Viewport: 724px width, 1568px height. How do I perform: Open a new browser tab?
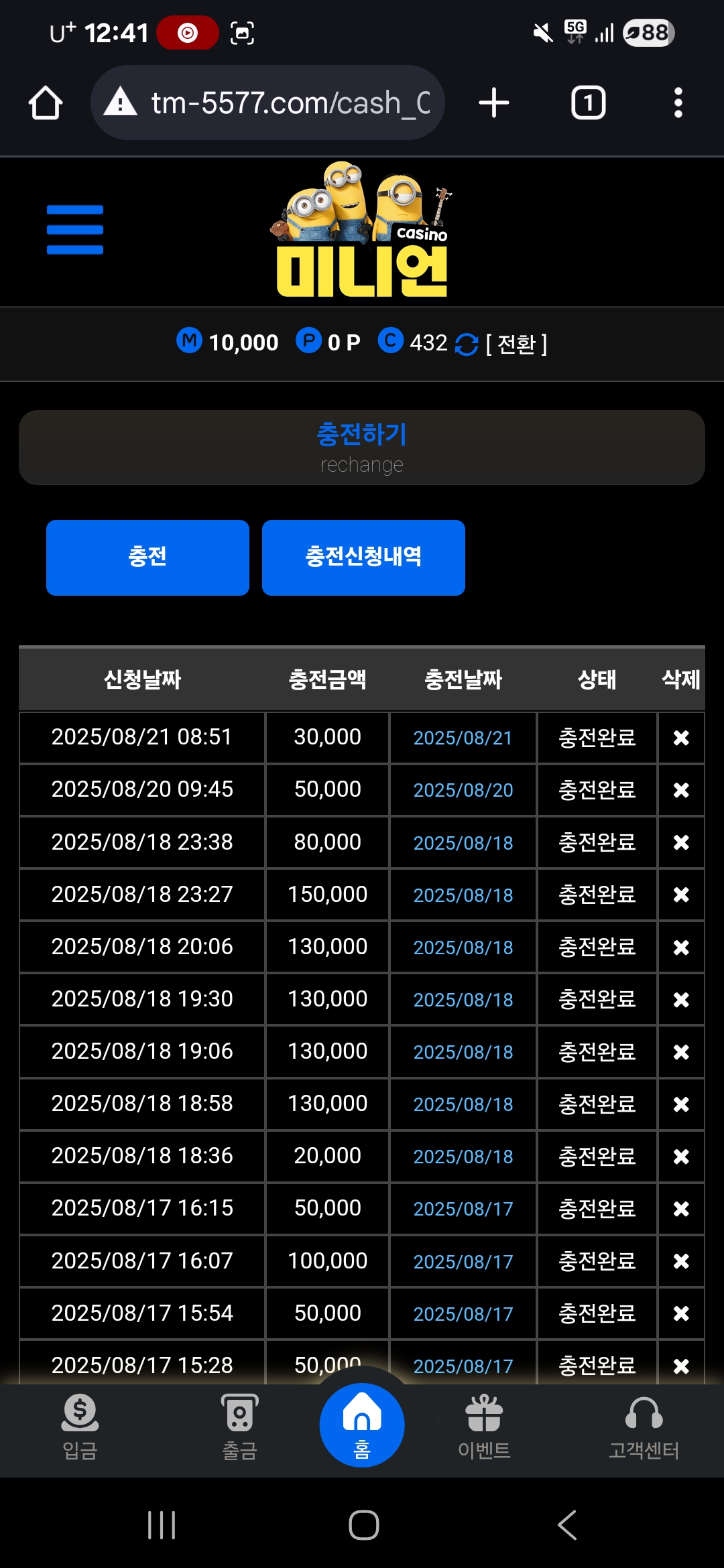[x=494, y=103]
